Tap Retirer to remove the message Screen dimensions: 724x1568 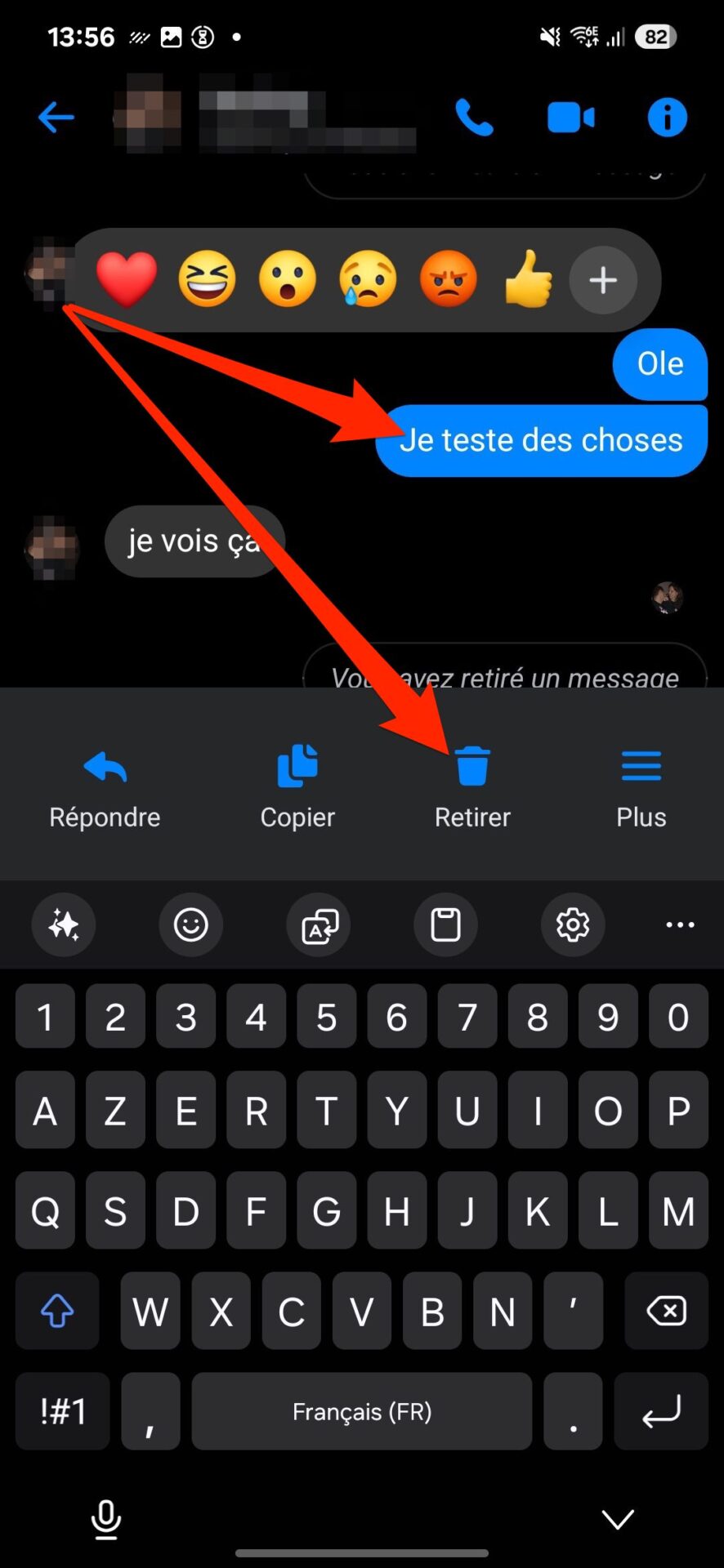pyautogui.click(x=472, y=787)
